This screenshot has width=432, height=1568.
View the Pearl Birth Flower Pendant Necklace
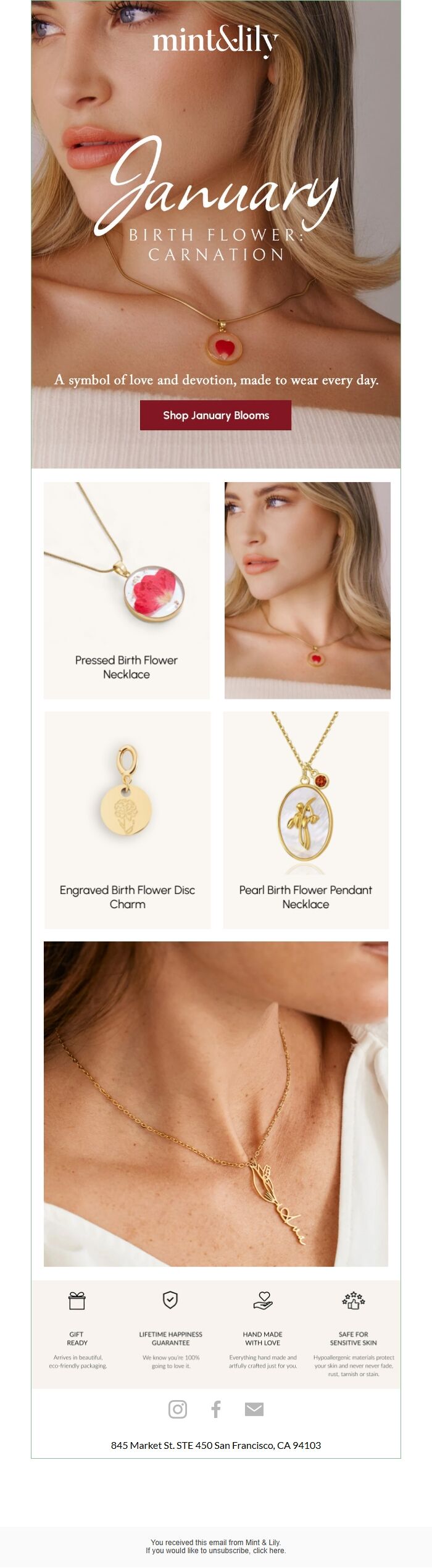pos(305,820)
